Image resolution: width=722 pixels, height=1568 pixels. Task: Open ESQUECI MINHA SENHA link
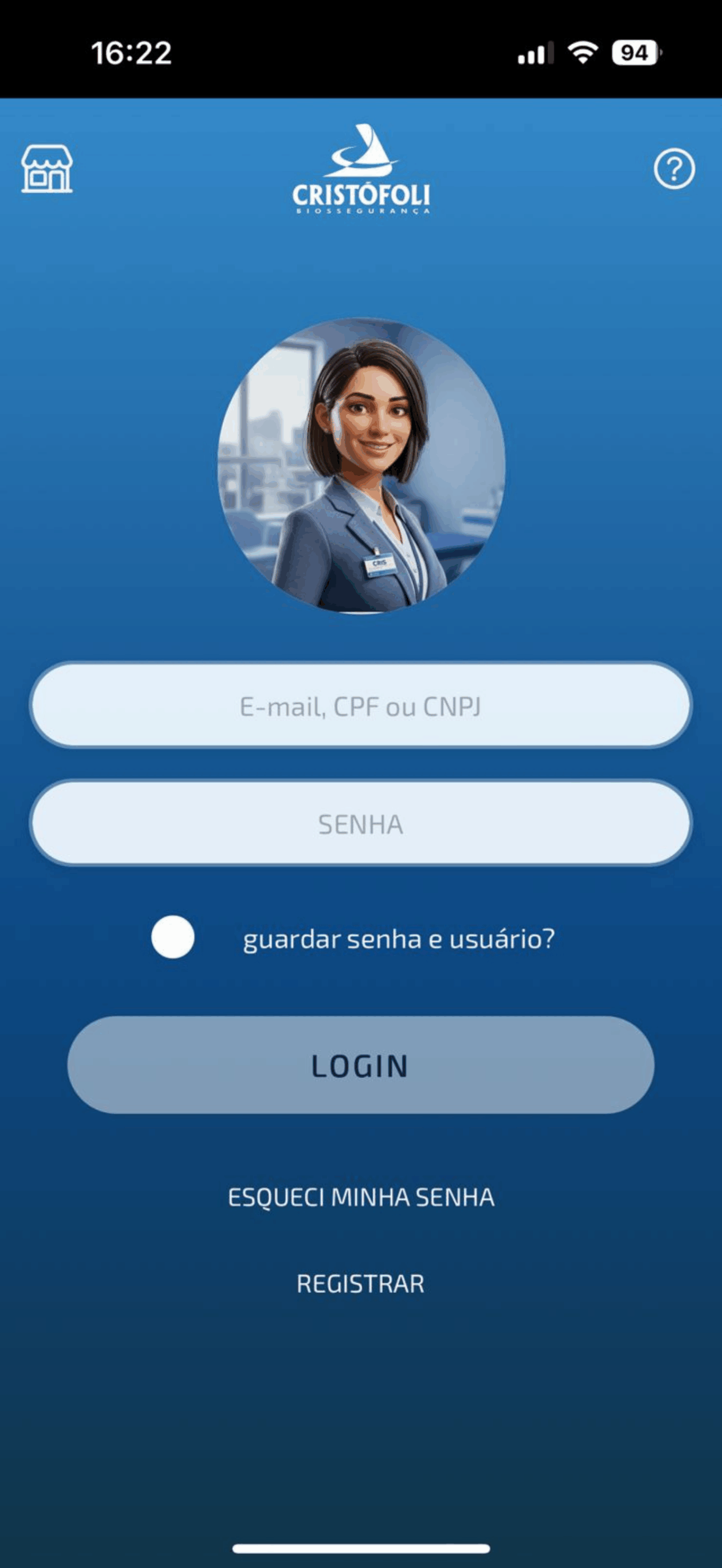click(361, 1197)
